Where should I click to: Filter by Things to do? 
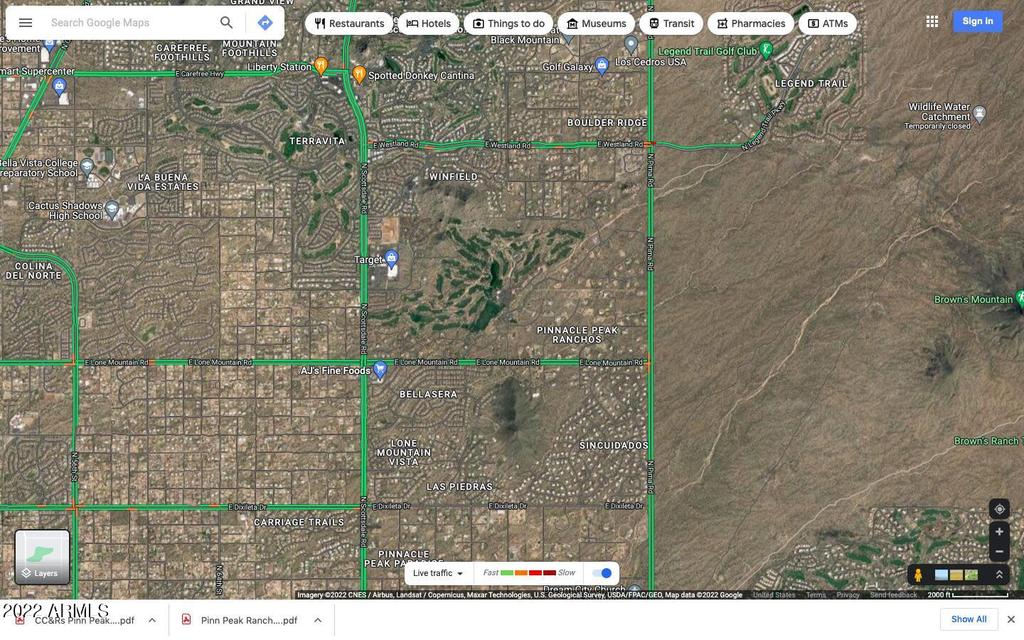point(508,23)
